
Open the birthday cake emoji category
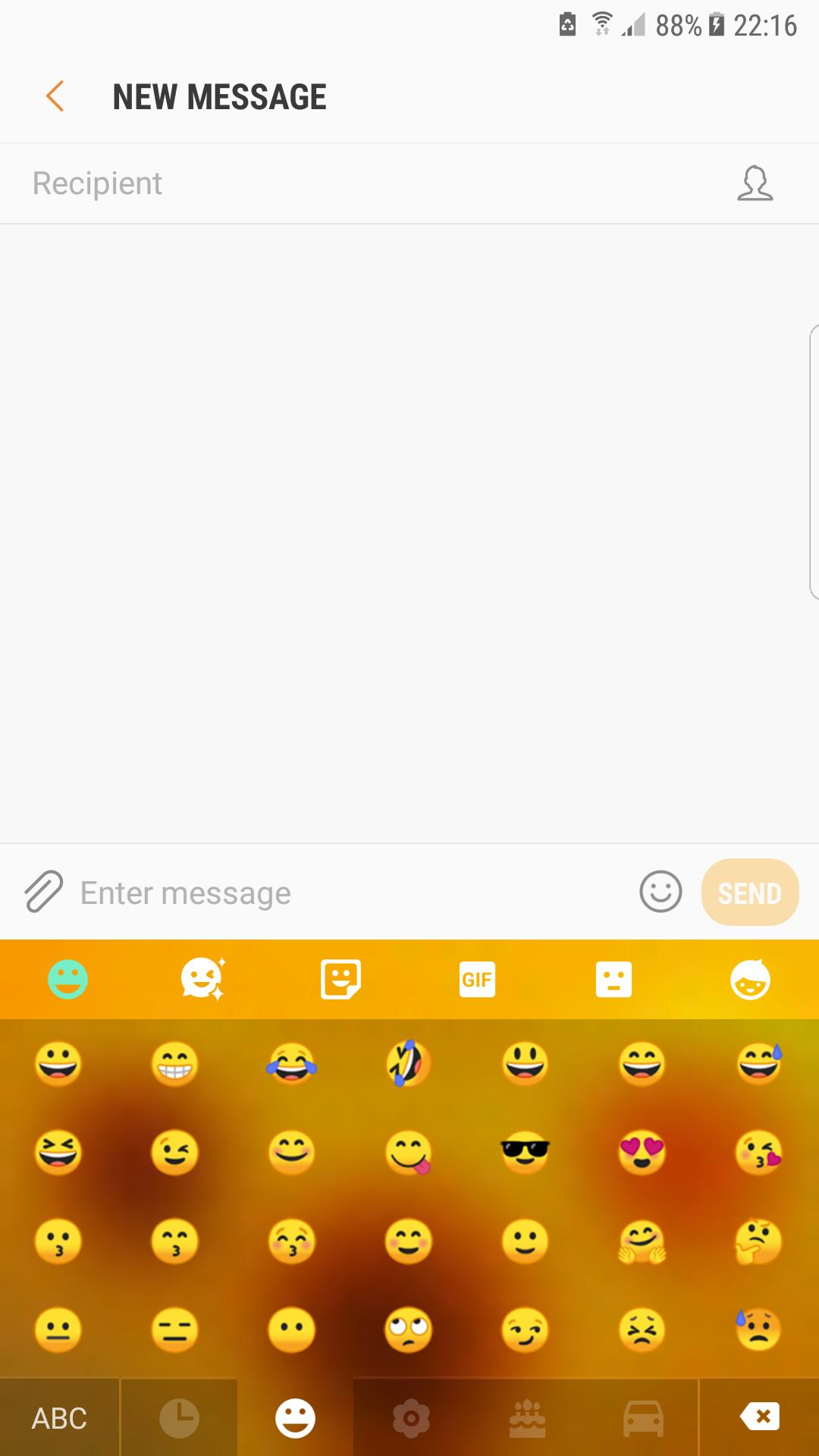pyautogui.click(x=527, y=1418)
